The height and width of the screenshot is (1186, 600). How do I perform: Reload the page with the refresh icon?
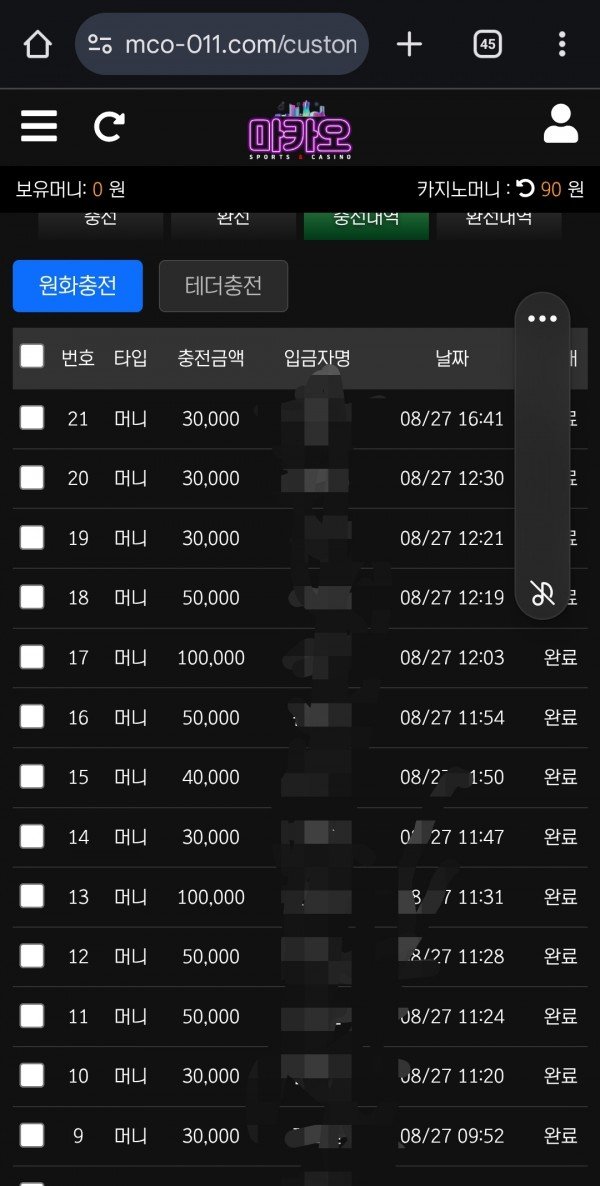[x=109, y=127]
